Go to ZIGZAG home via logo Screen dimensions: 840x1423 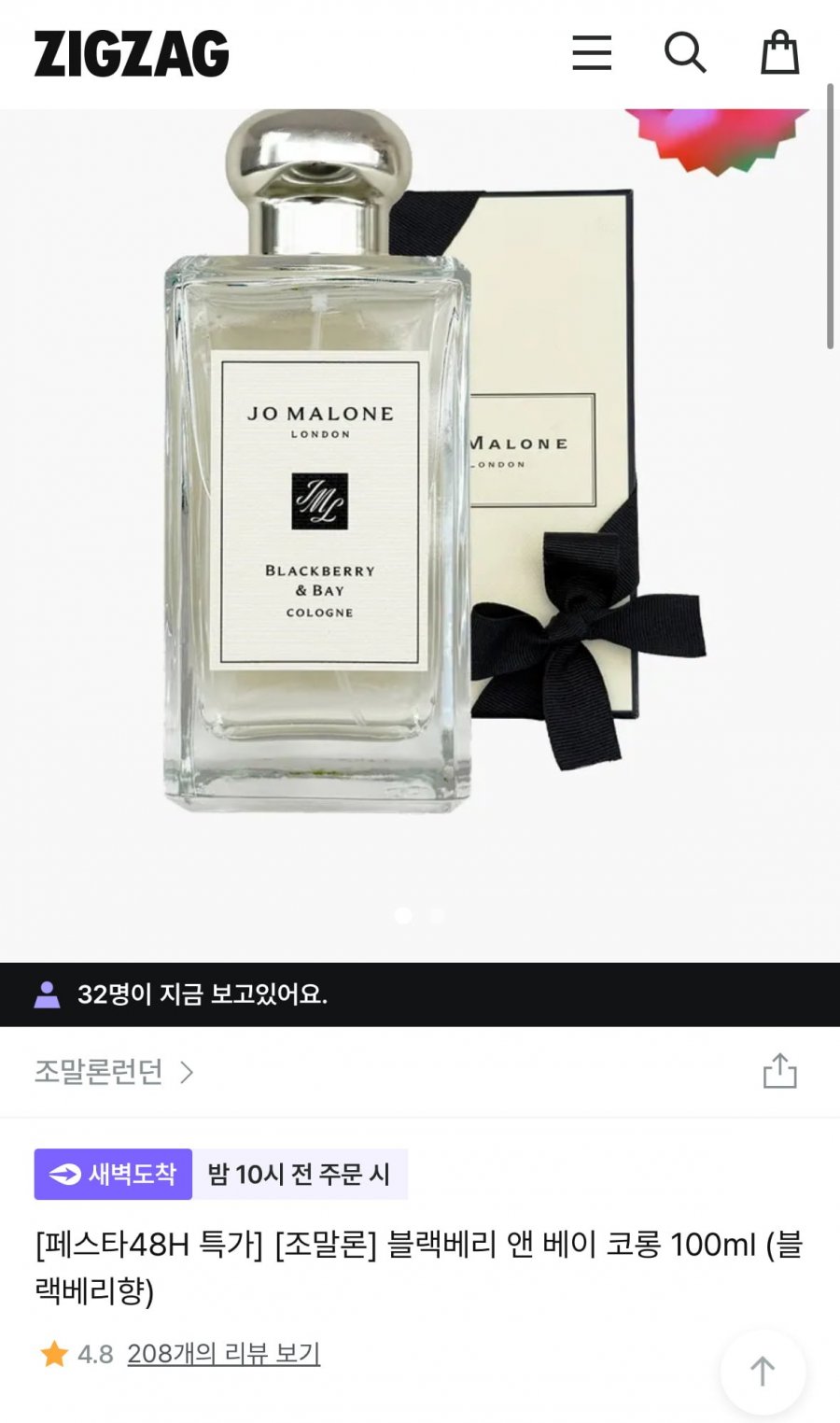point(132,53)
